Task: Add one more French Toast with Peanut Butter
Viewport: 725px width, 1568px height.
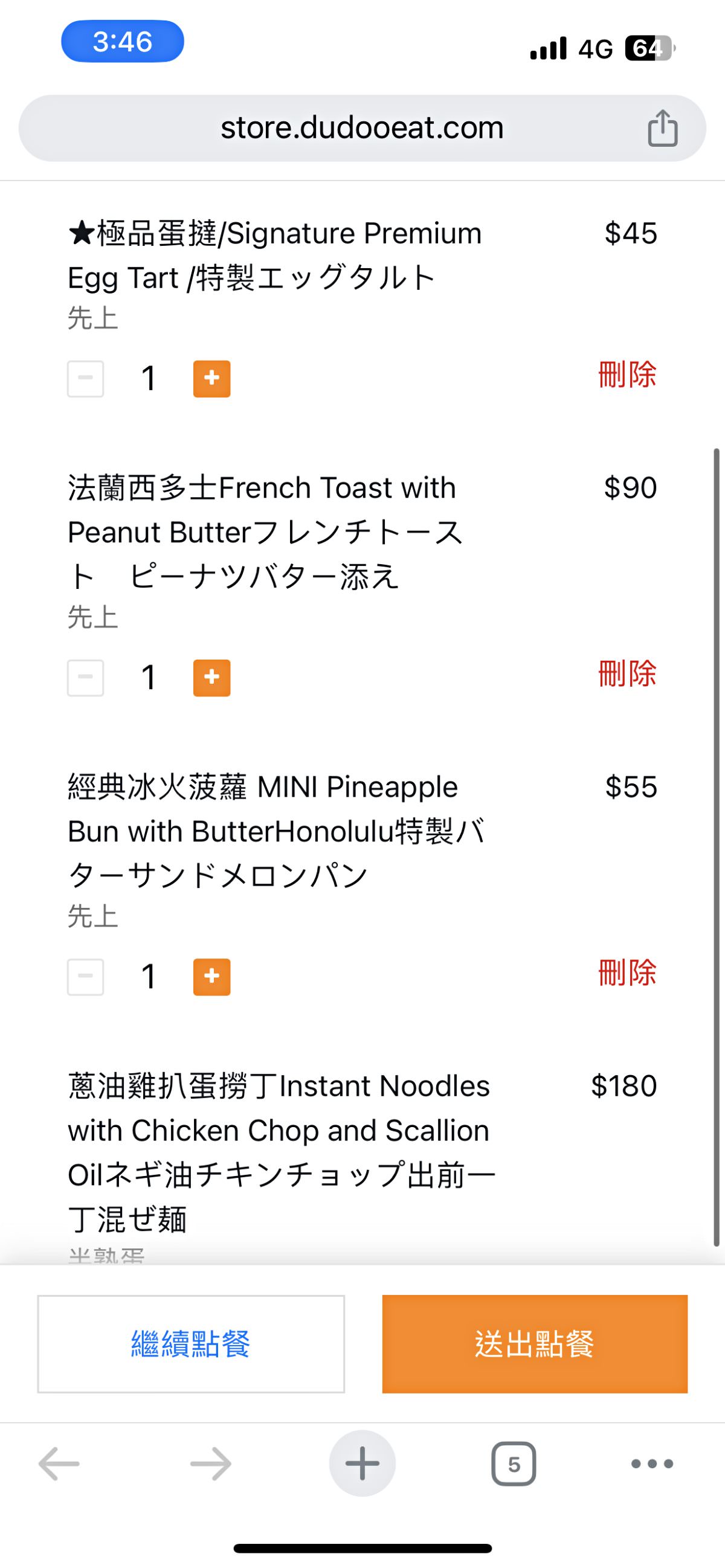Action: coord(212,678)
